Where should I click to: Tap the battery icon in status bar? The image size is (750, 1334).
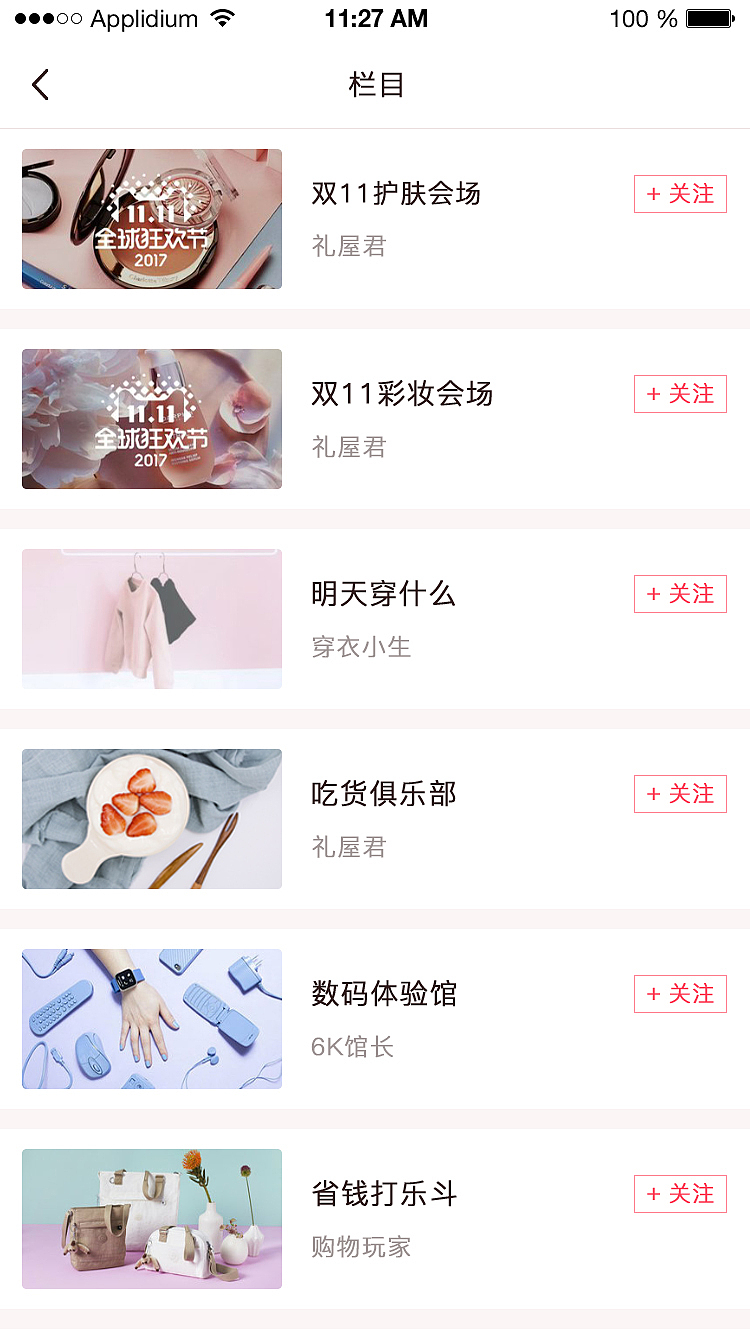(x=711, y=17)
